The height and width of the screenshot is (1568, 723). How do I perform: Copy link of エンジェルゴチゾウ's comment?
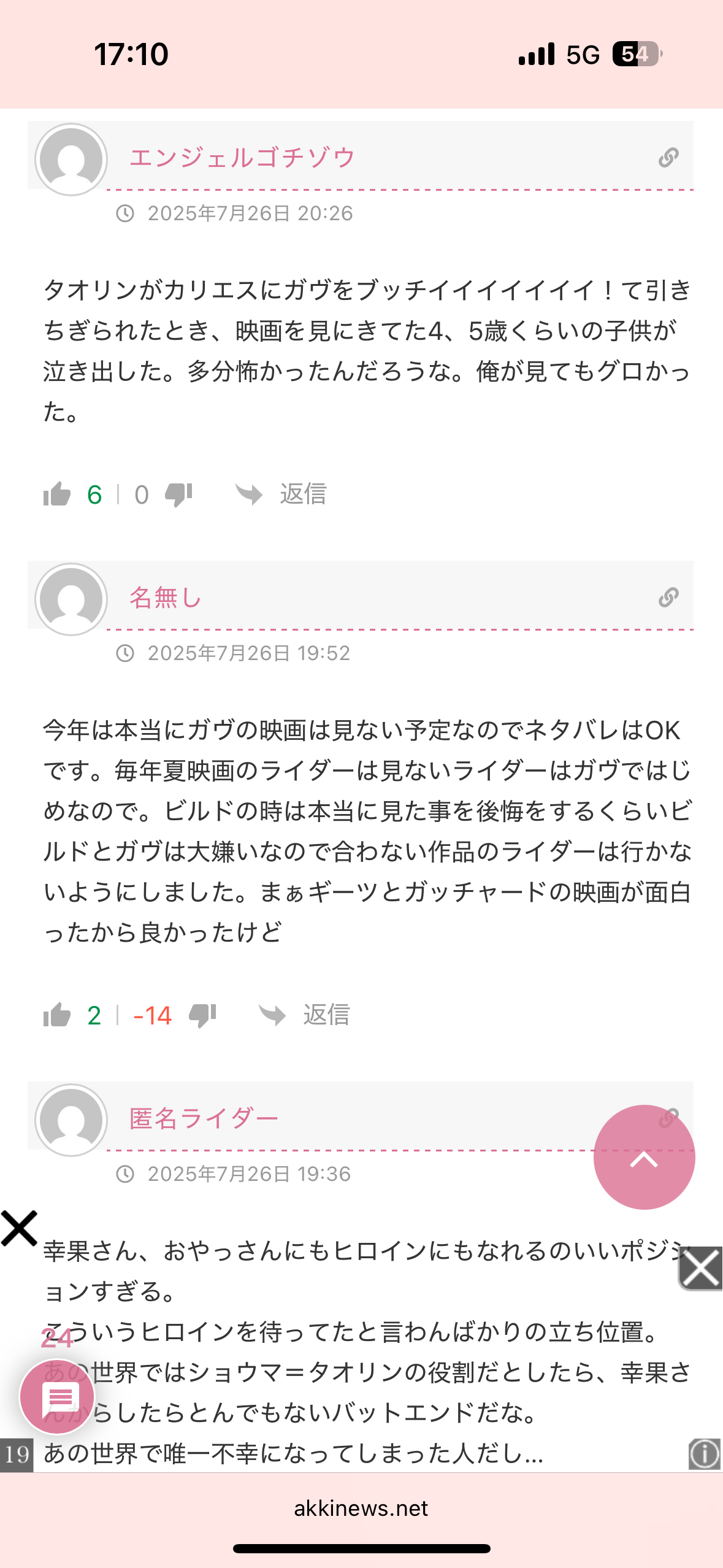(x=668, y=158)
